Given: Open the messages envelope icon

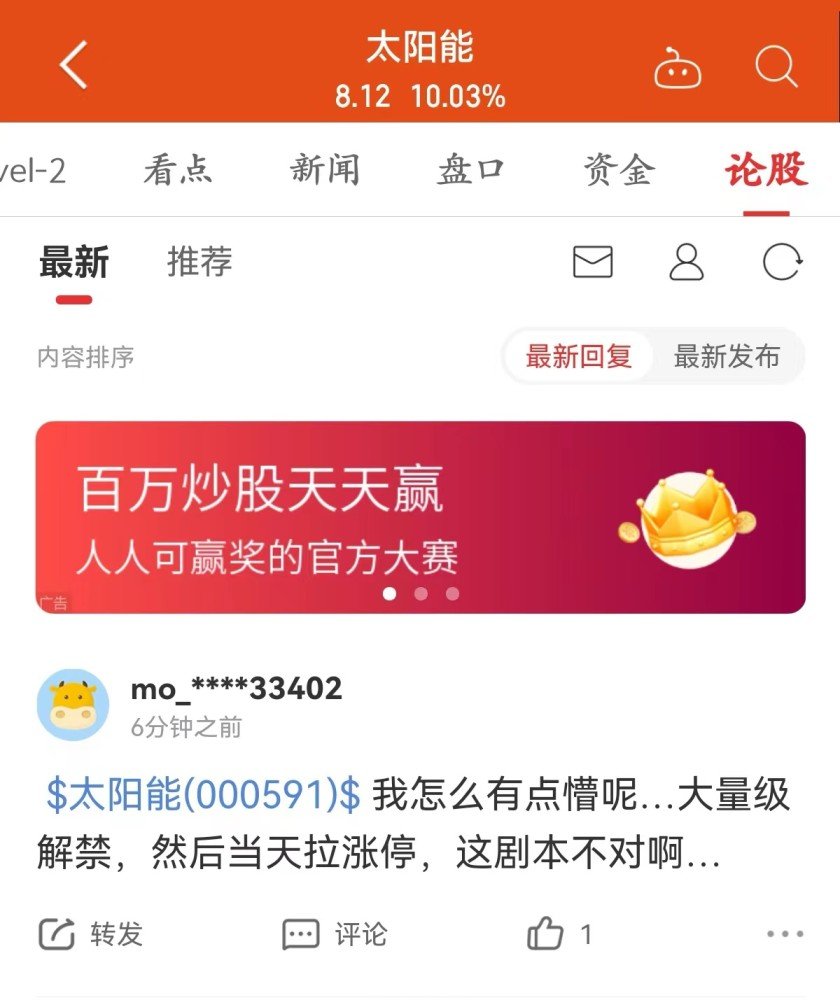Looking at the screenshot, I should tap(592, 263).
